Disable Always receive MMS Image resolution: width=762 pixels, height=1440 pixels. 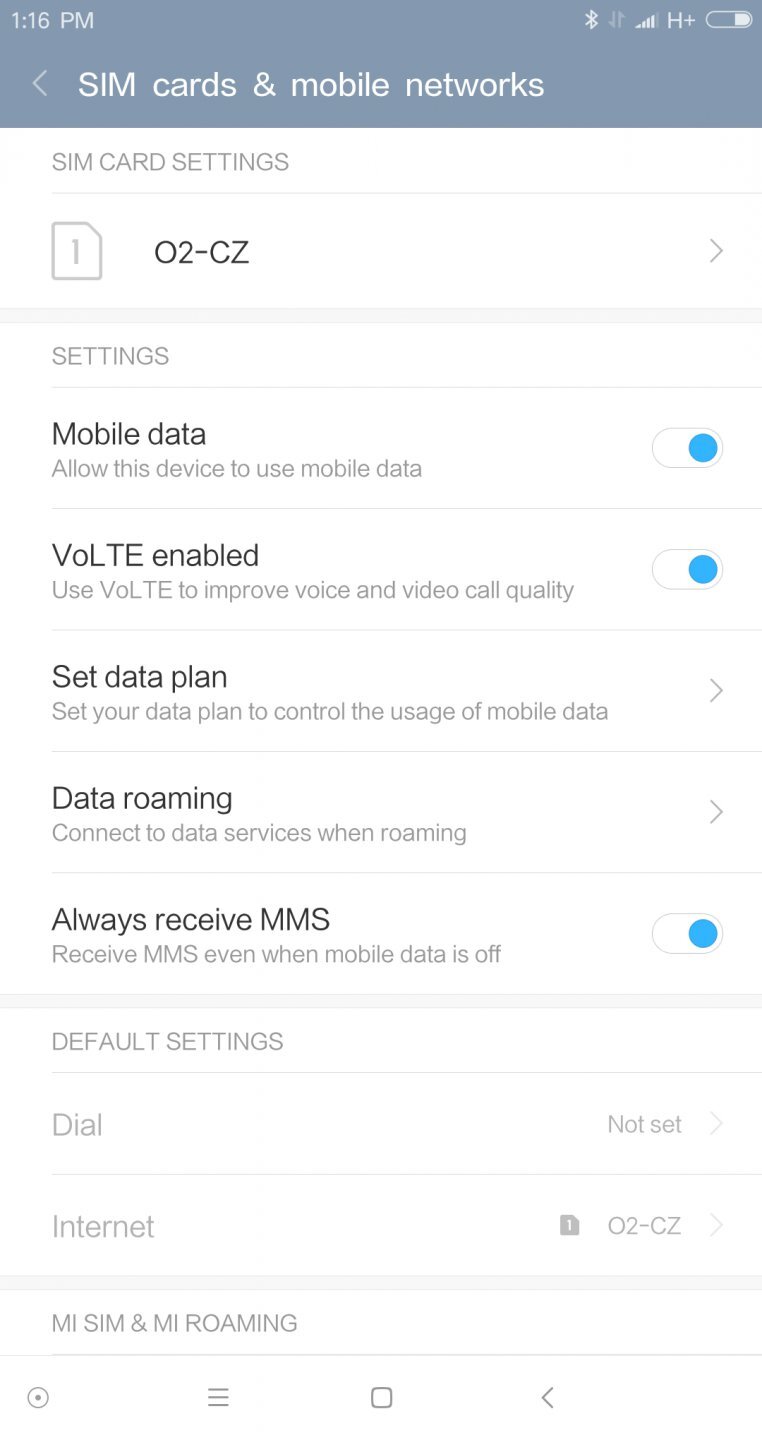pyautogui.click(x=687, y=933)
